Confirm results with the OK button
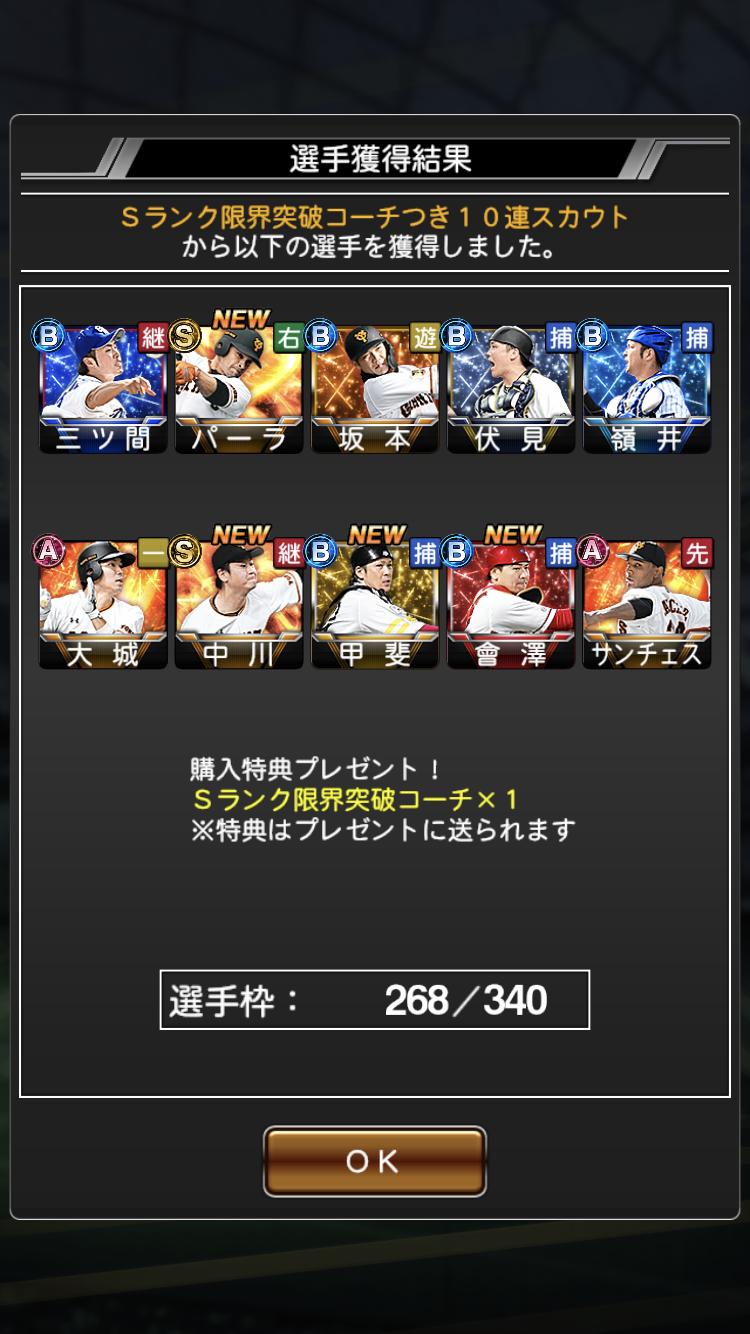750x1334 pixels. click(x=374, y=1161)
